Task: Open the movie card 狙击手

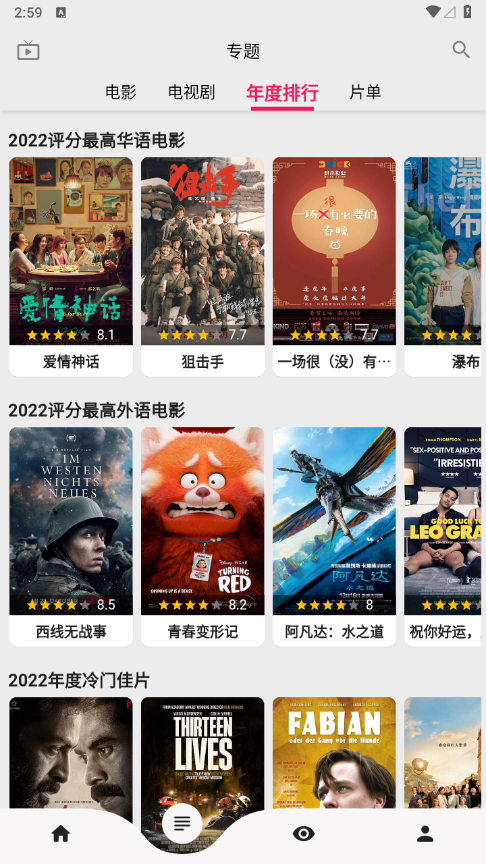Action: coord(203,267)
